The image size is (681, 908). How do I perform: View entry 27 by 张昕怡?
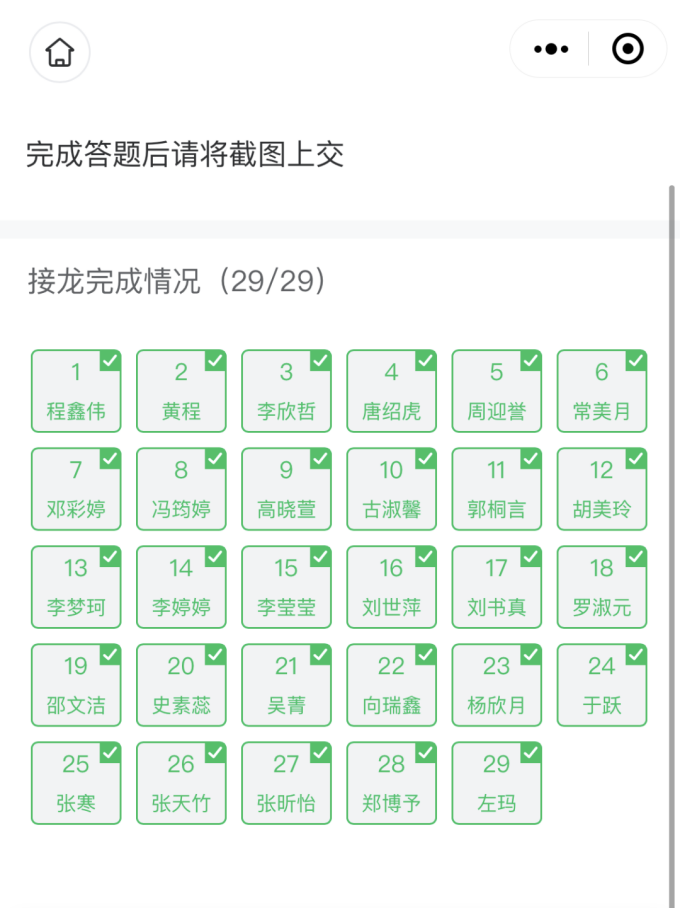286,783
